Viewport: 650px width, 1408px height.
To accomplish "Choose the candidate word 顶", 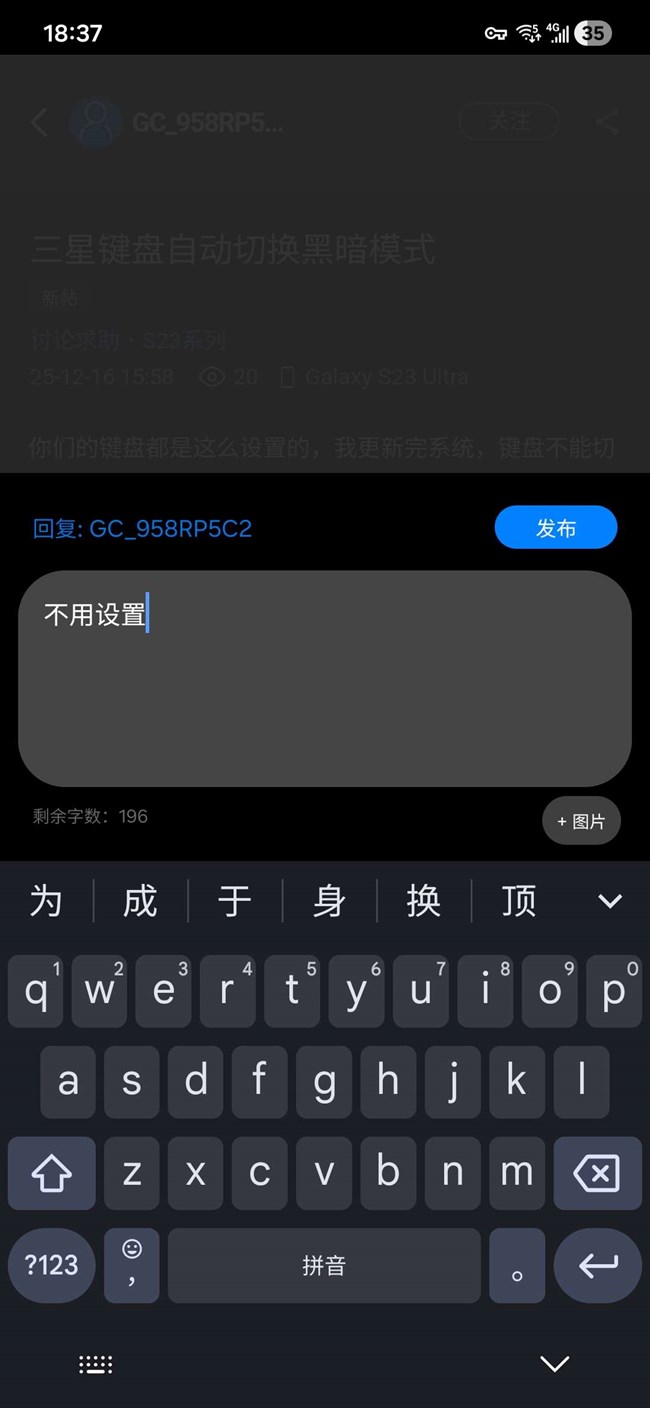I will (518, 901).
